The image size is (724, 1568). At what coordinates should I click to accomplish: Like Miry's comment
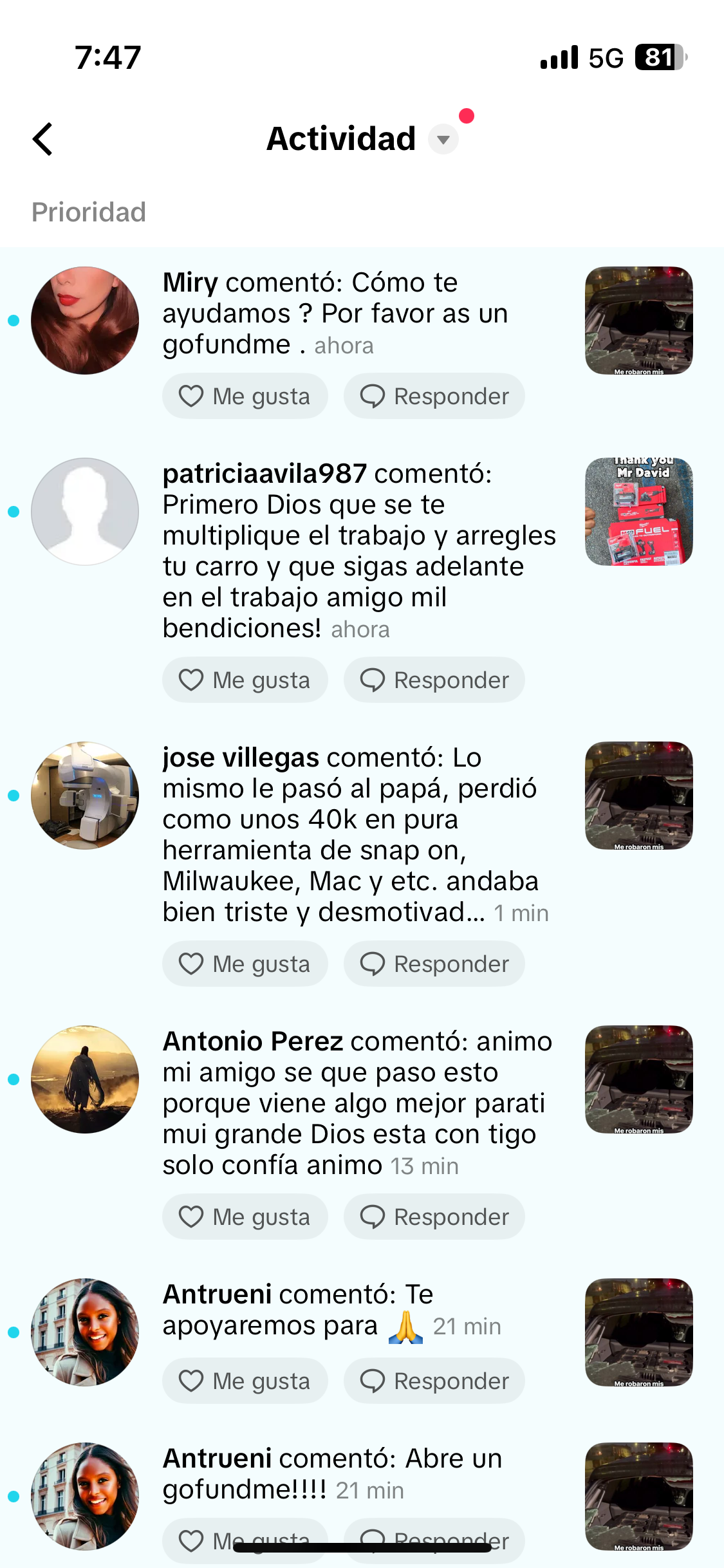(245, 397)
